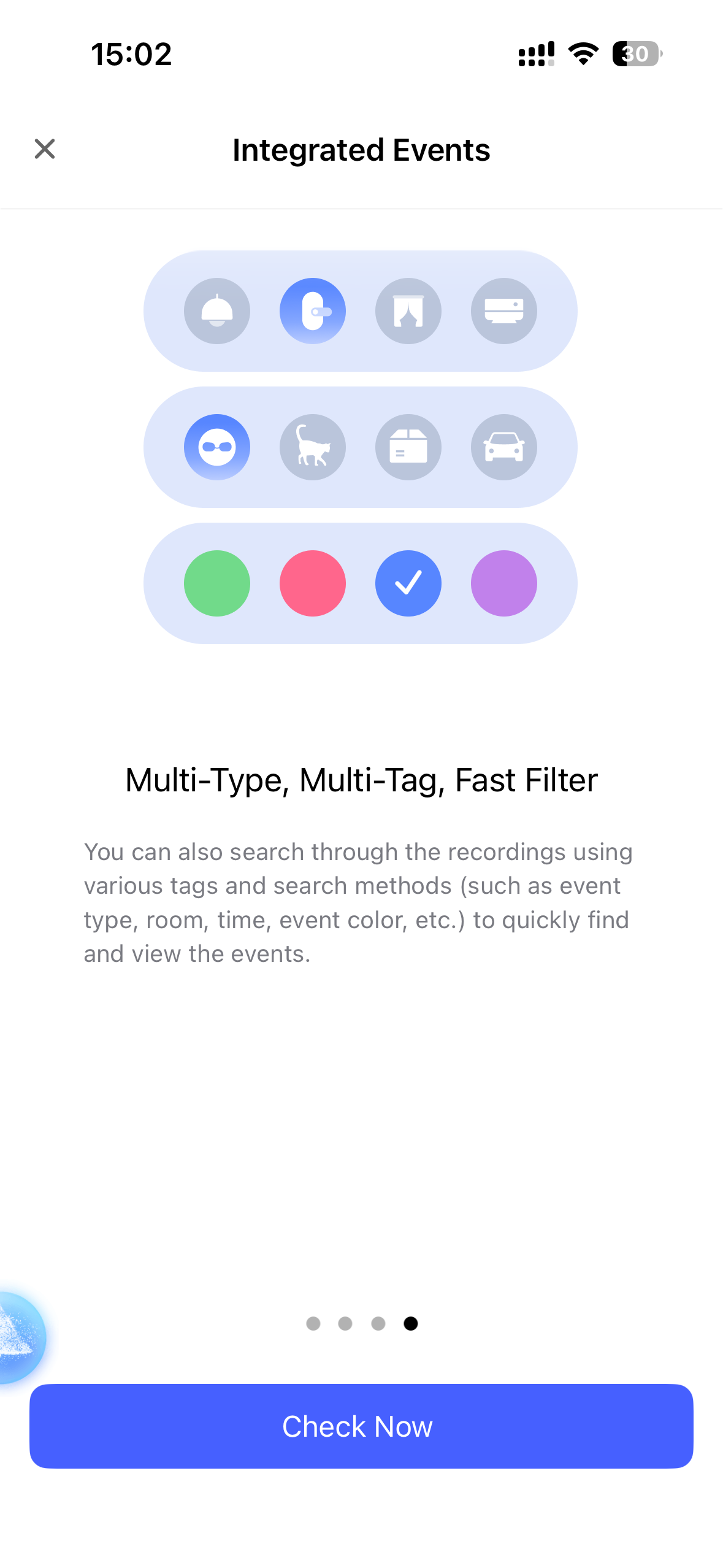Close the Integrated Events intro
723x1568 pixels.
coord(45,149)
